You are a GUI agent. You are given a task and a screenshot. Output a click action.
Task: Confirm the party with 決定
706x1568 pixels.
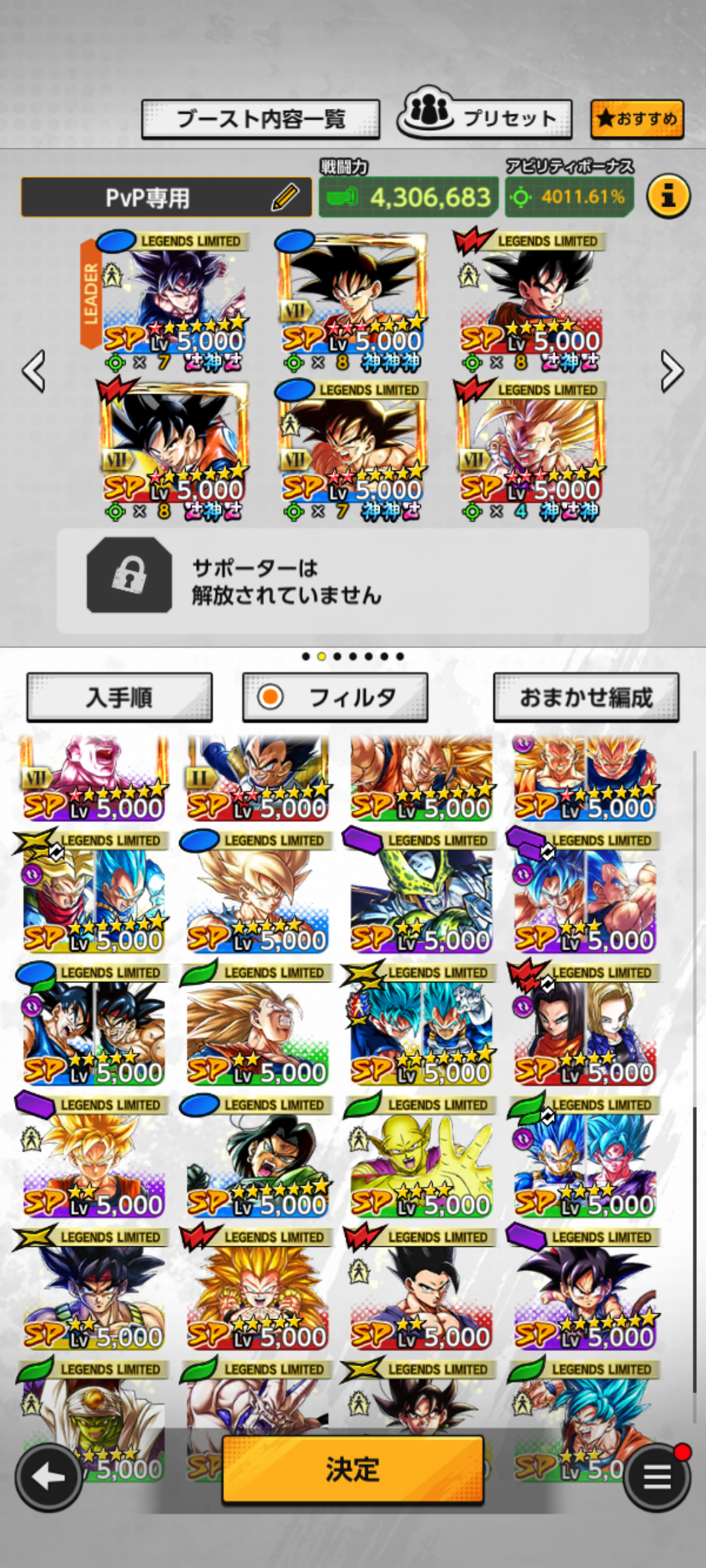point(353,1470)
